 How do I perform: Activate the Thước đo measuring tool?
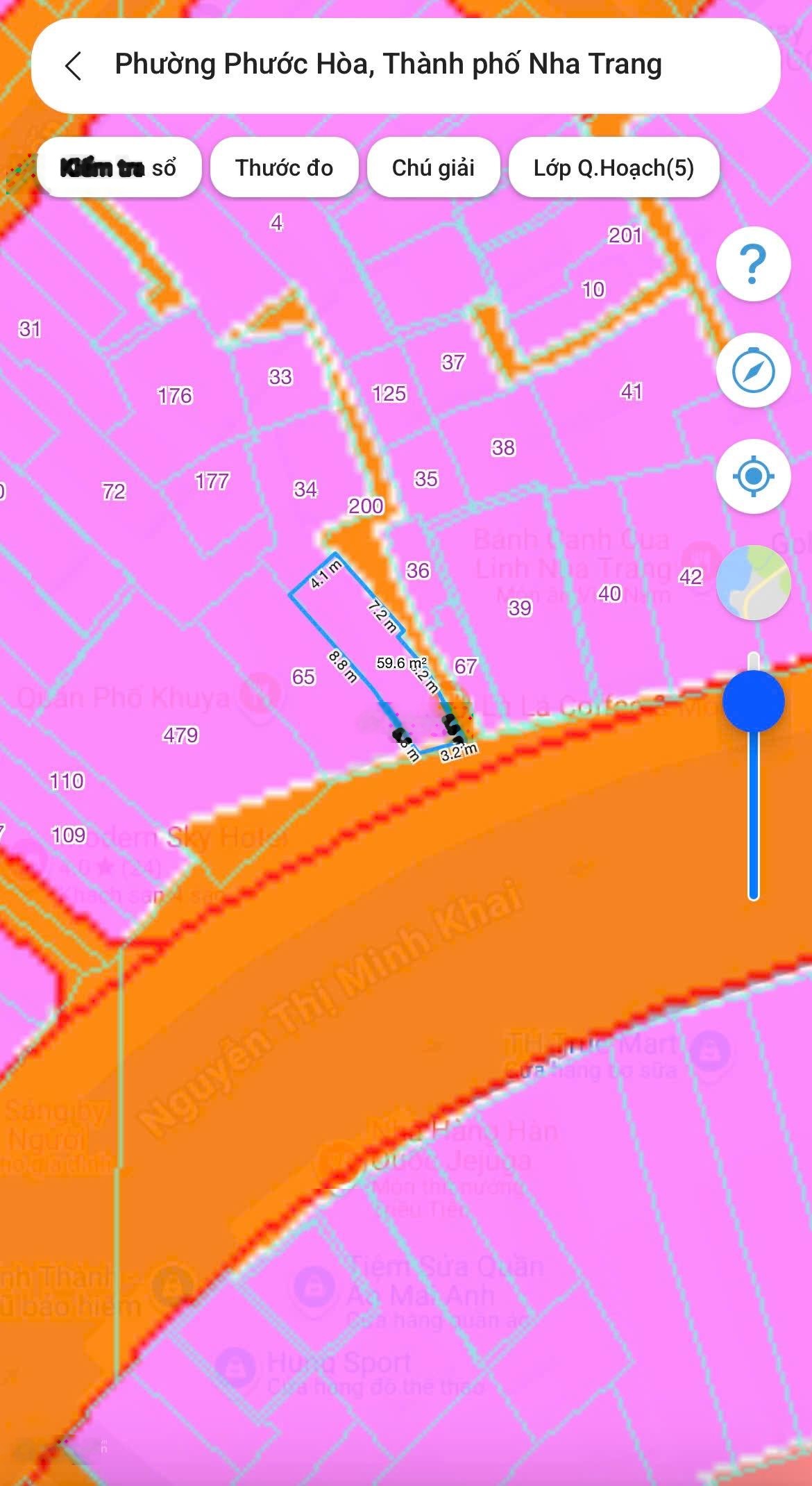(x=284, y=168)
